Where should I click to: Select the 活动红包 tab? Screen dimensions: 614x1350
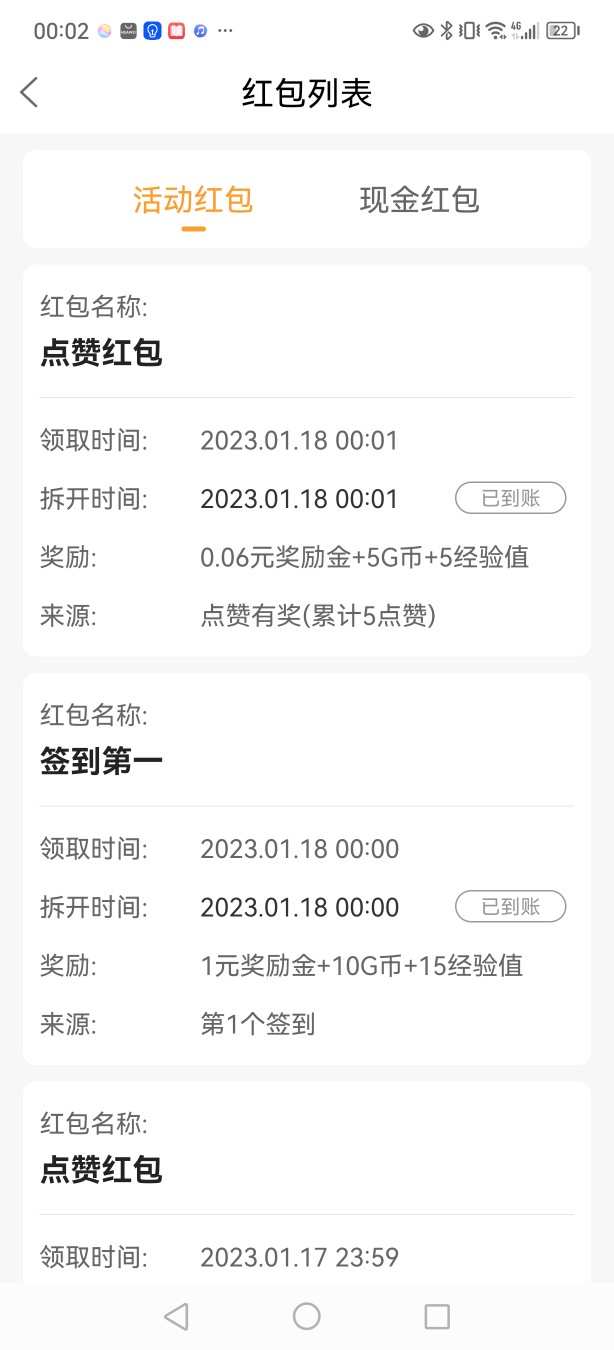click(x=193, y=200)
